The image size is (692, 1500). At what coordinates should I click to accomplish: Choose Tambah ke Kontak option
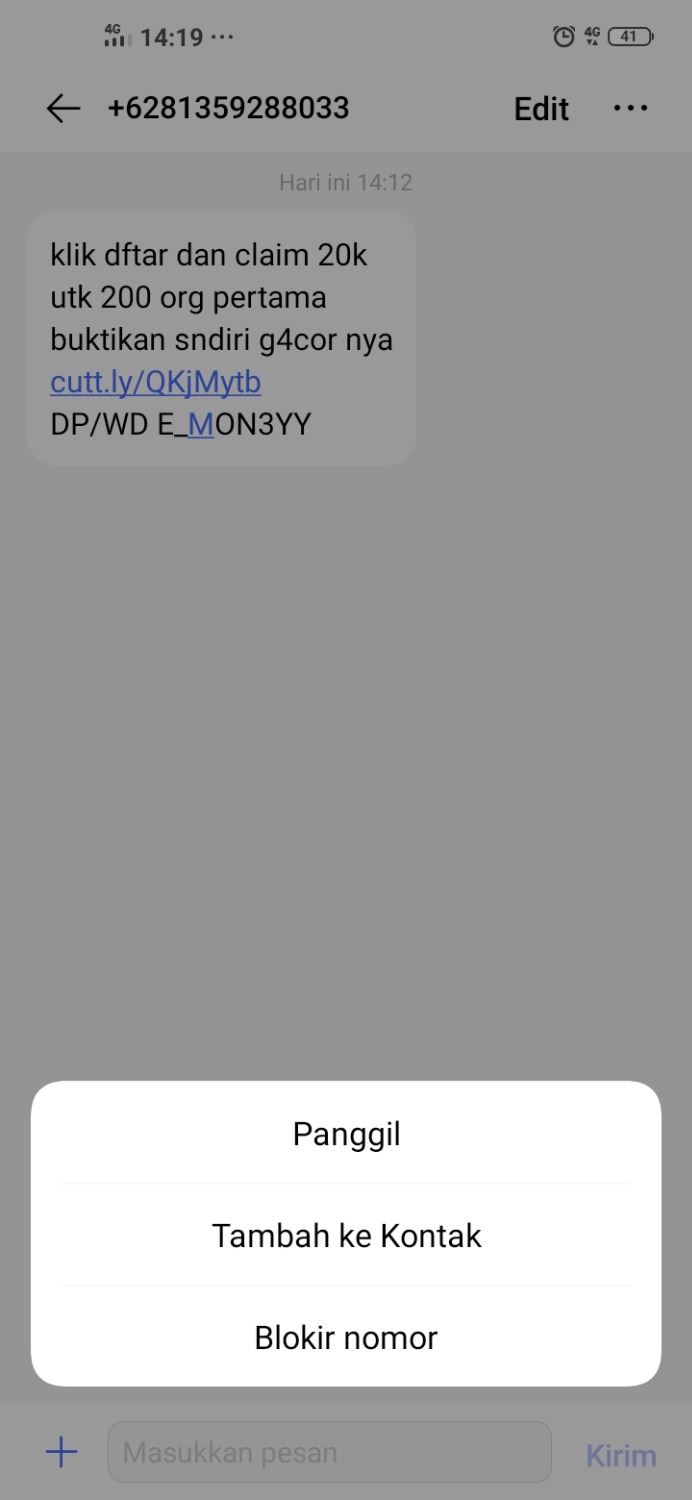[346, 1236]
